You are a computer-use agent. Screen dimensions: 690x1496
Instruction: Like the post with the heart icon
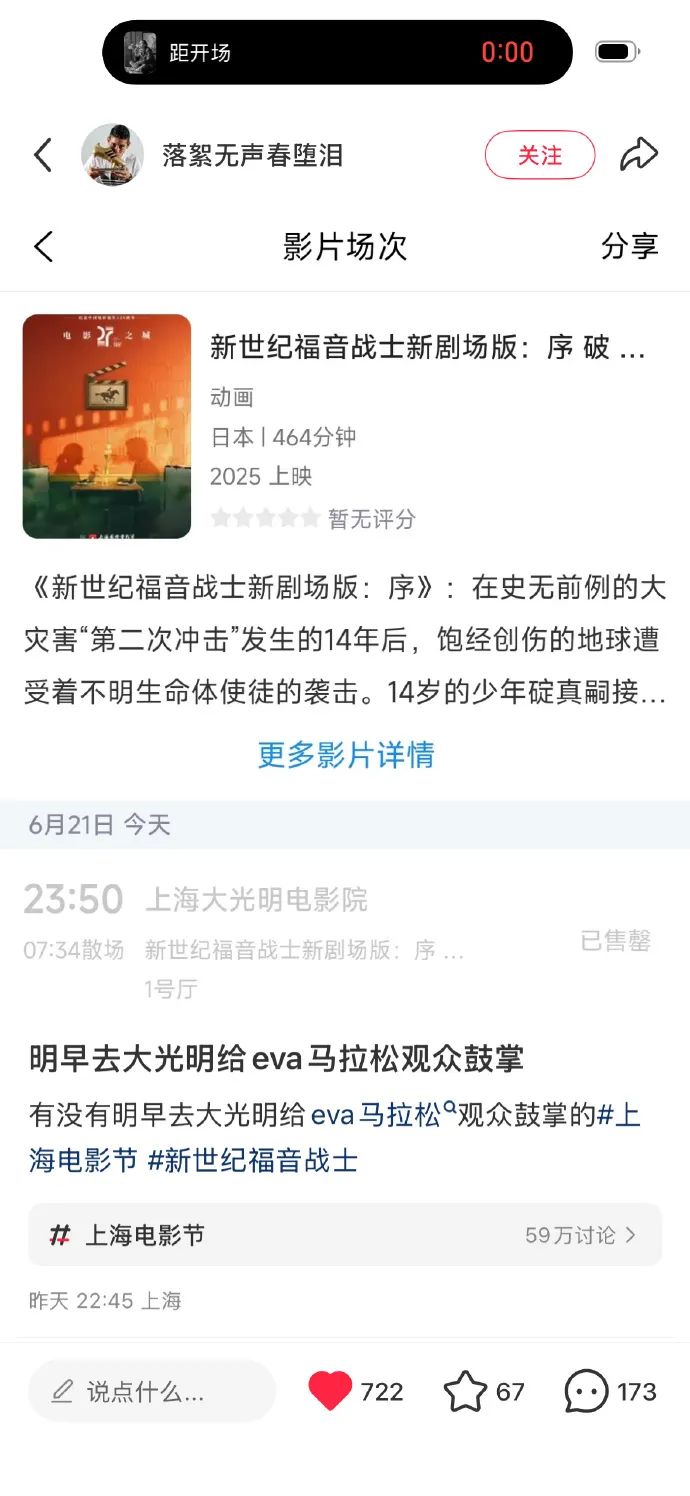click(330, 1391)
